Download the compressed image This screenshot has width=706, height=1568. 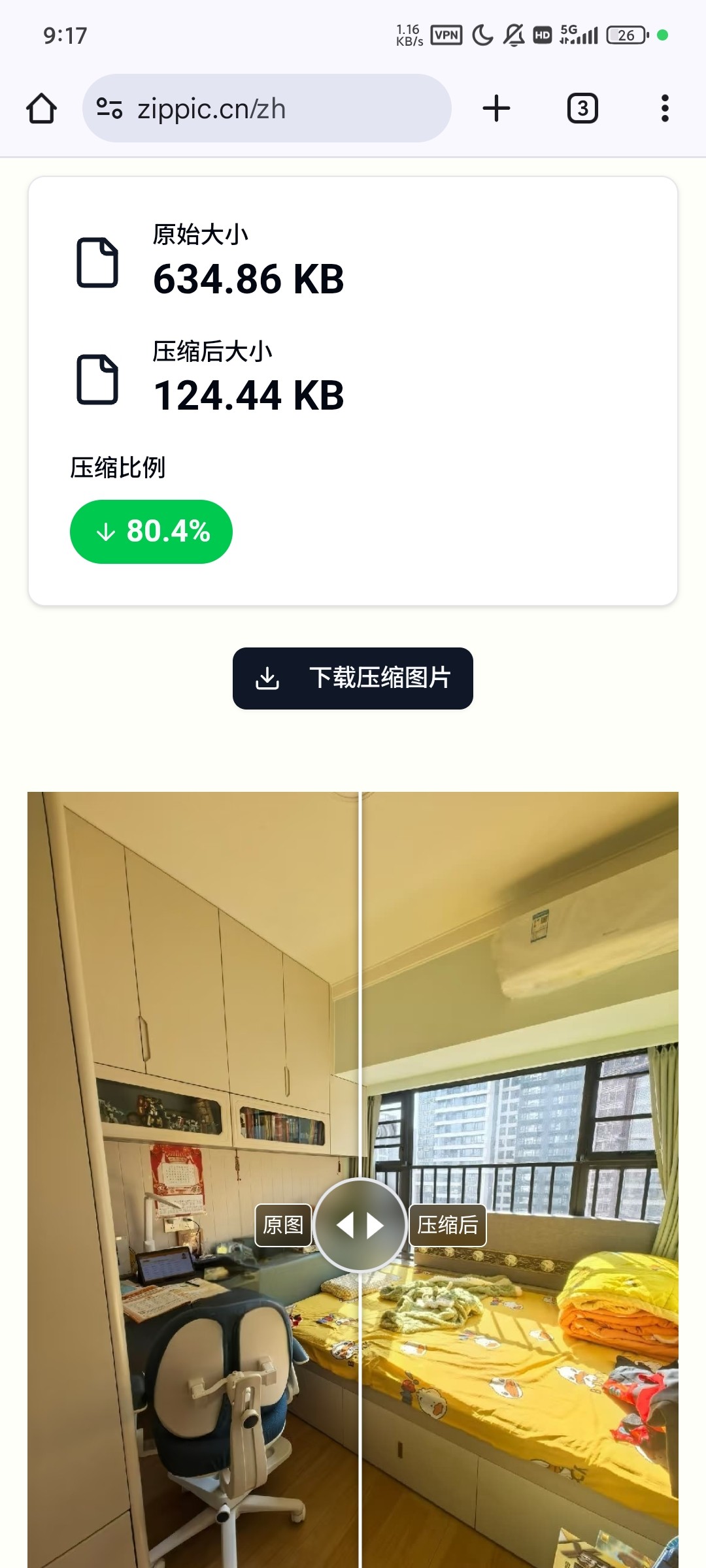click(353, 678)
